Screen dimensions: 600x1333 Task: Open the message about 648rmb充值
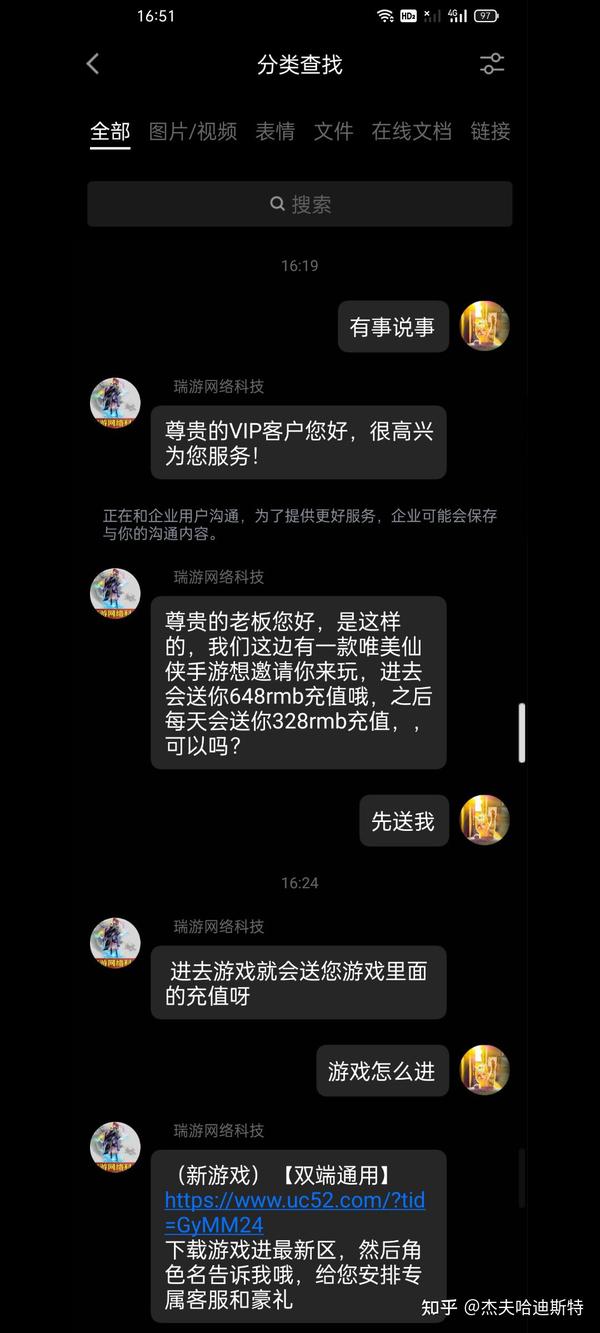pyautogui.click(x=298, y=682)
